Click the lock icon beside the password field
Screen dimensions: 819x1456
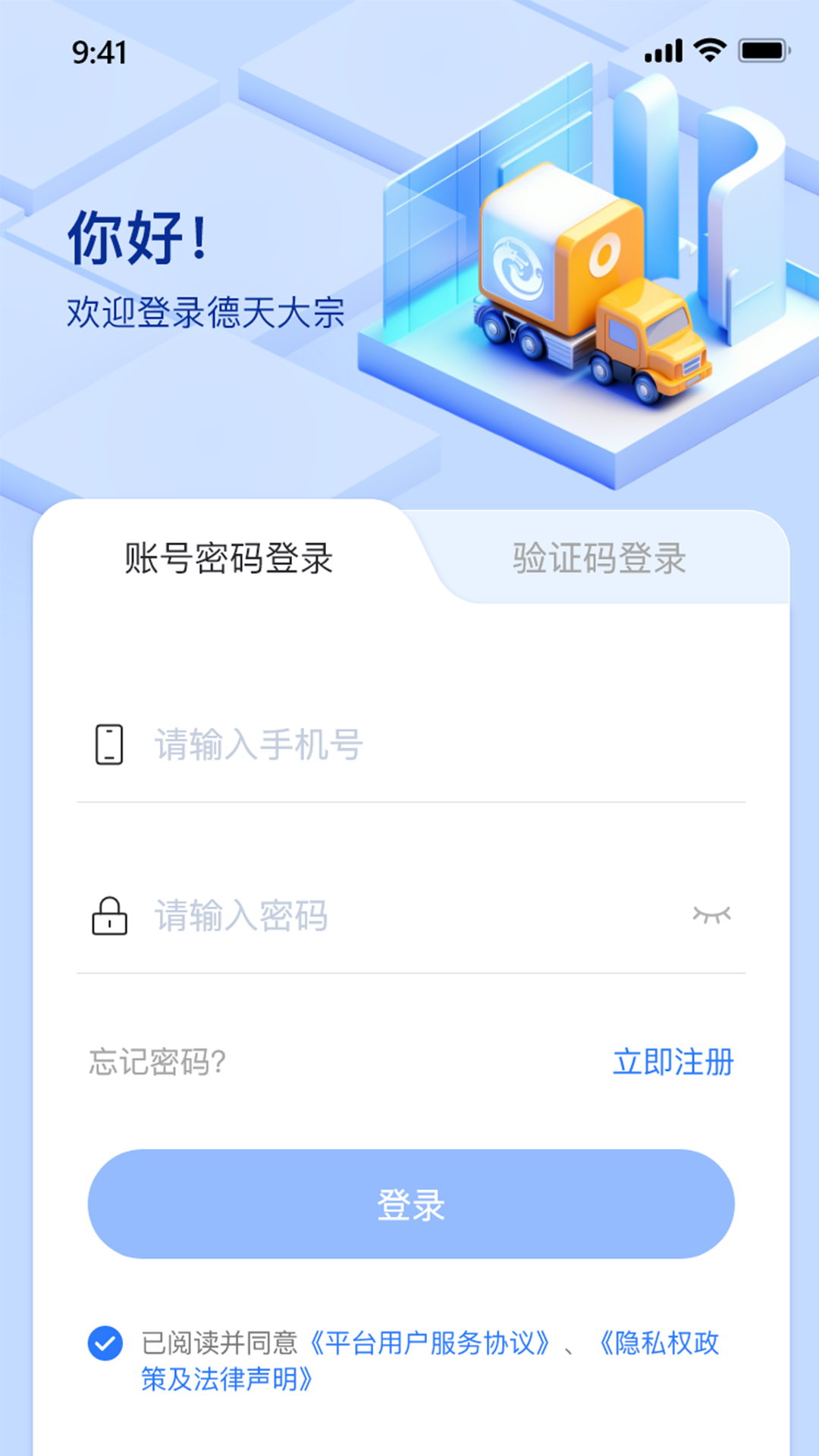(x=108, y=916)
